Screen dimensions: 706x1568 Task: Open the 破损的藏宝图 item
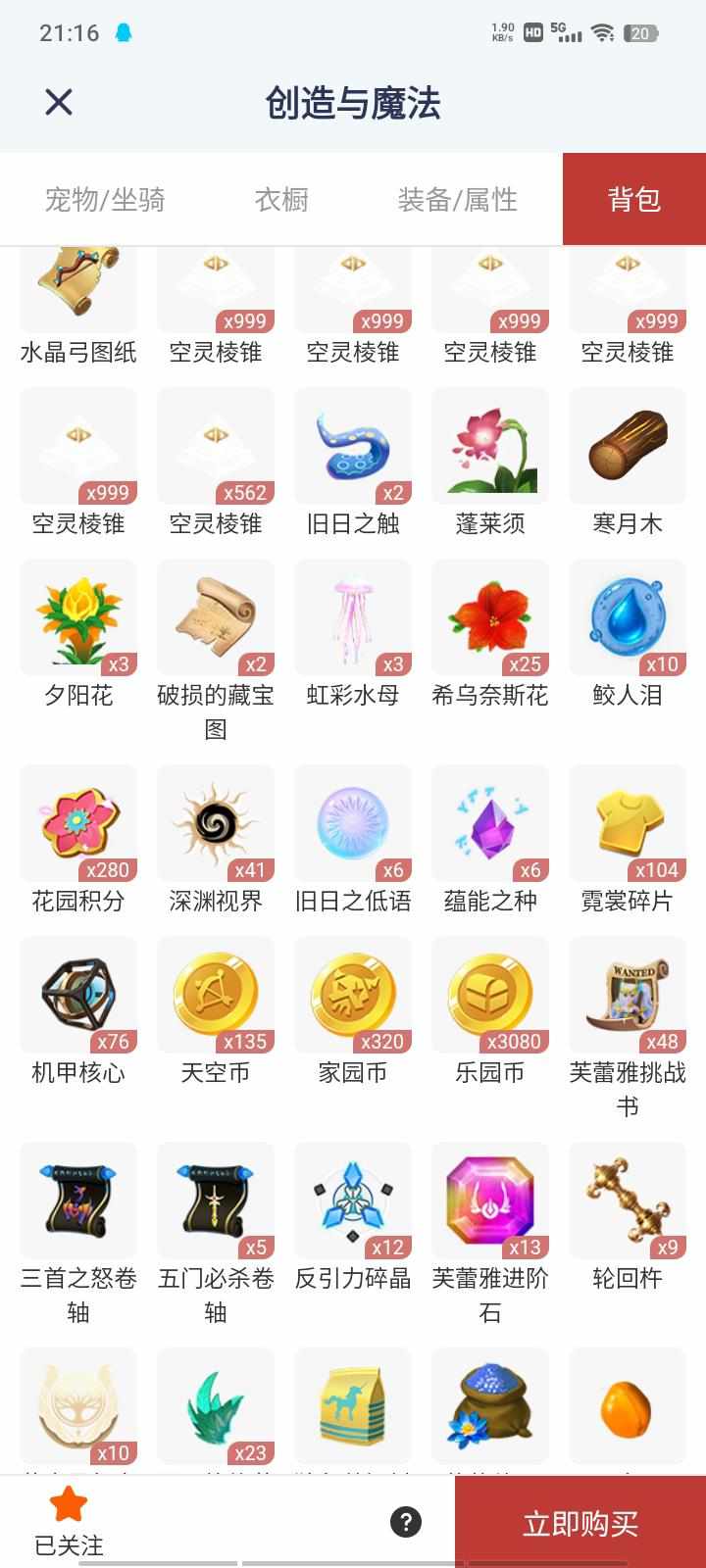point(216,618)
